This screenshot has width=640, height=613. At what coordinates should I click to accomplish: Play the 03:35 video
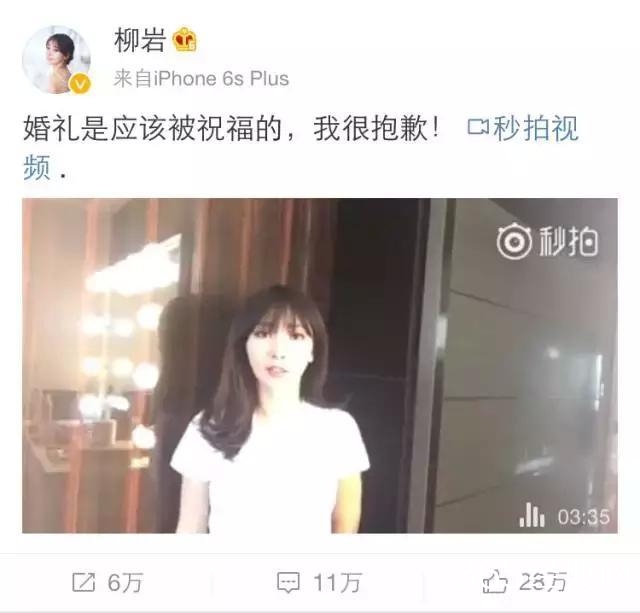319,365
